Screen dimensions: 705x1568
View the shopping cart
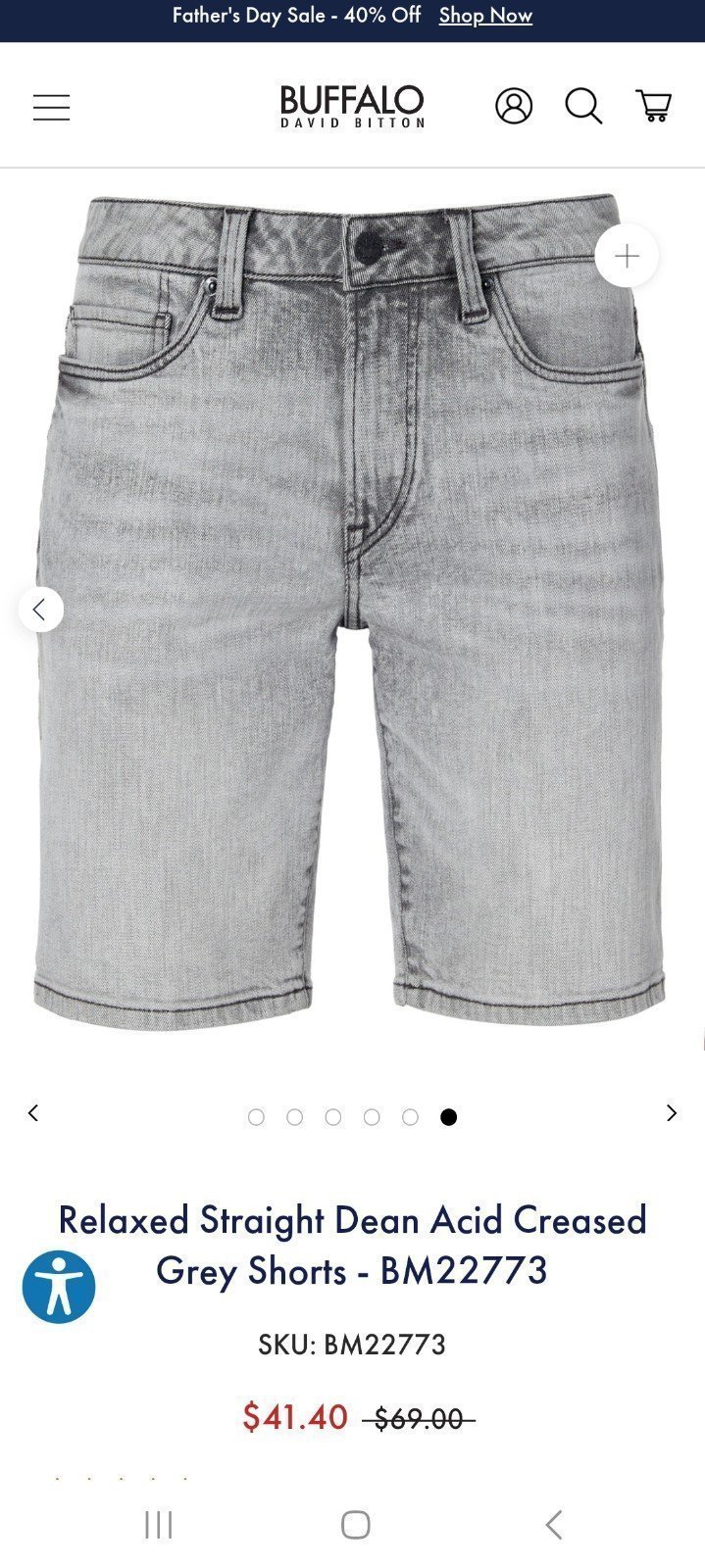(653, 105)
